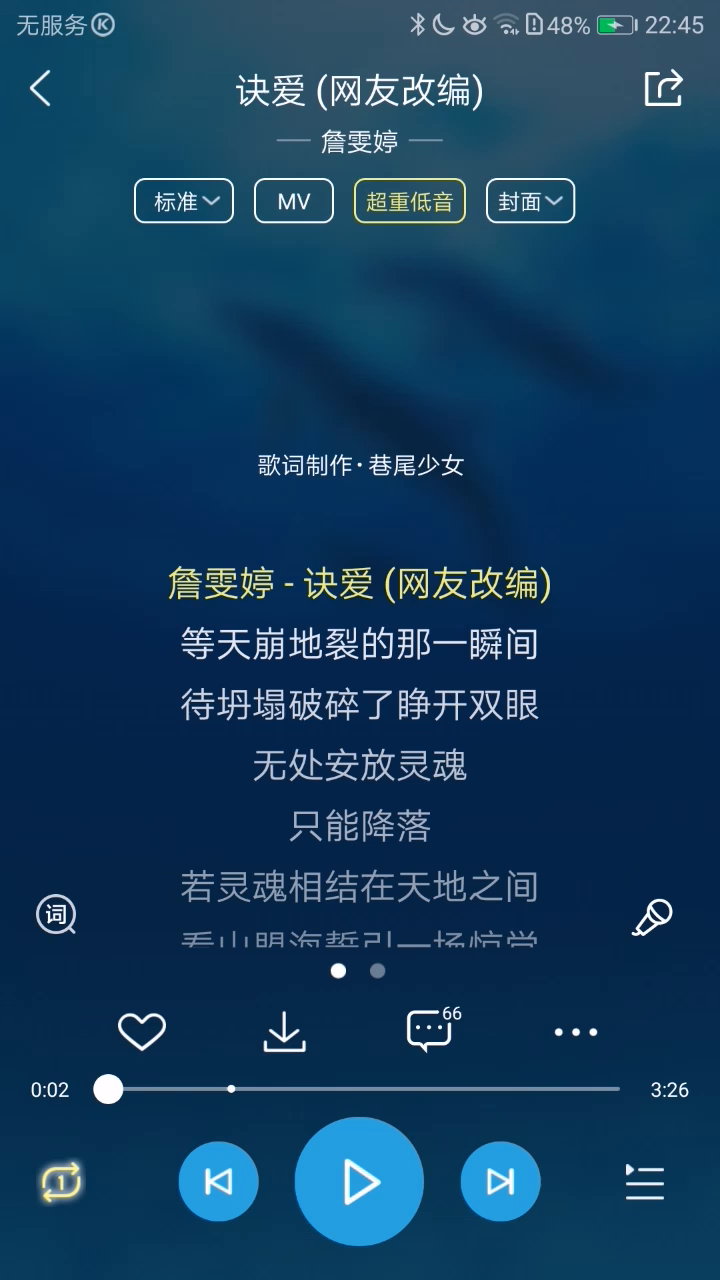Open the 66 comments
Viewport: 720px width, 1280px height.
[x=430, y=1030]
